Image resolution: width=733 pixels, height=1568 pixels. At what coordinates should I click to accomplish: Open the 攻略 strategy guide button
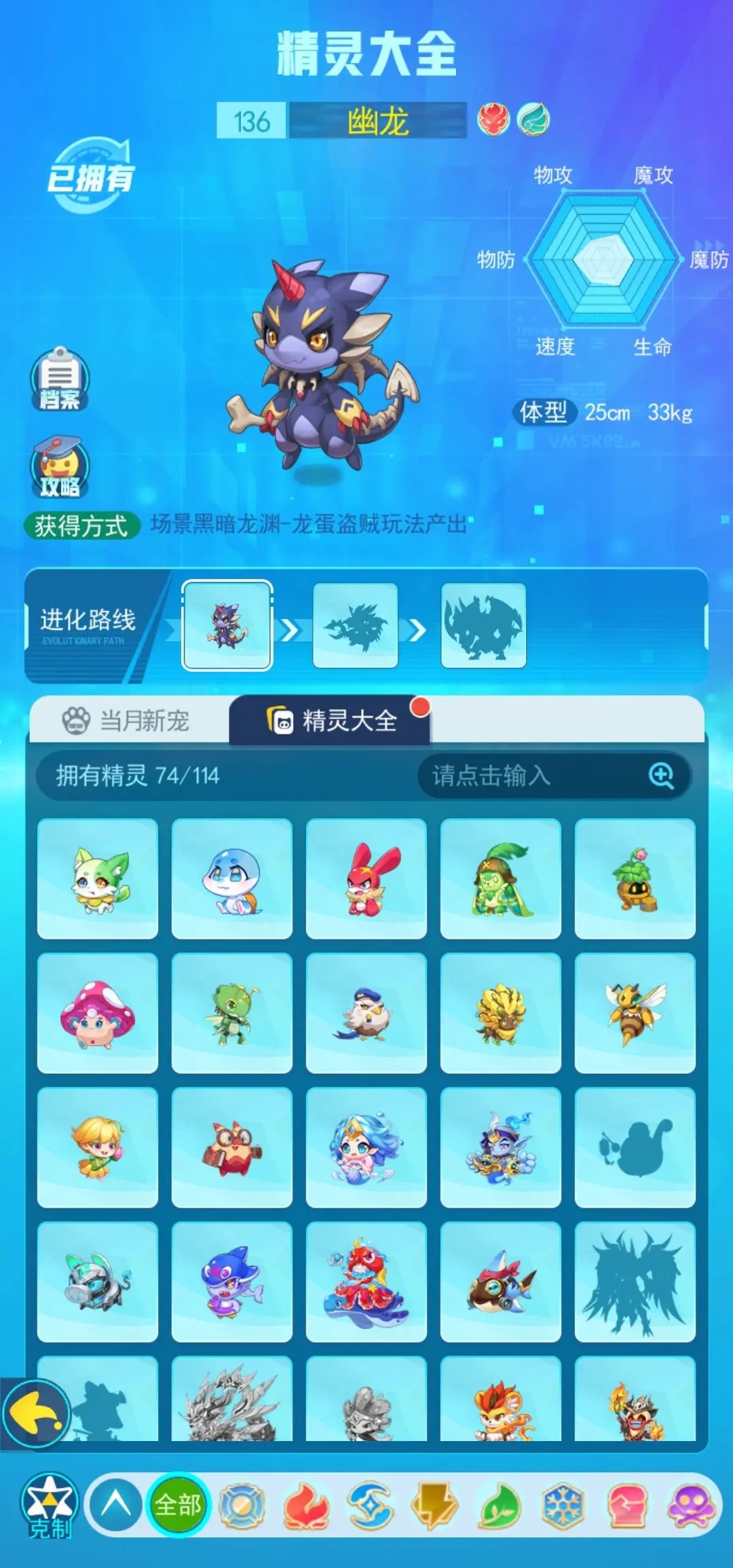coord(59,467)
